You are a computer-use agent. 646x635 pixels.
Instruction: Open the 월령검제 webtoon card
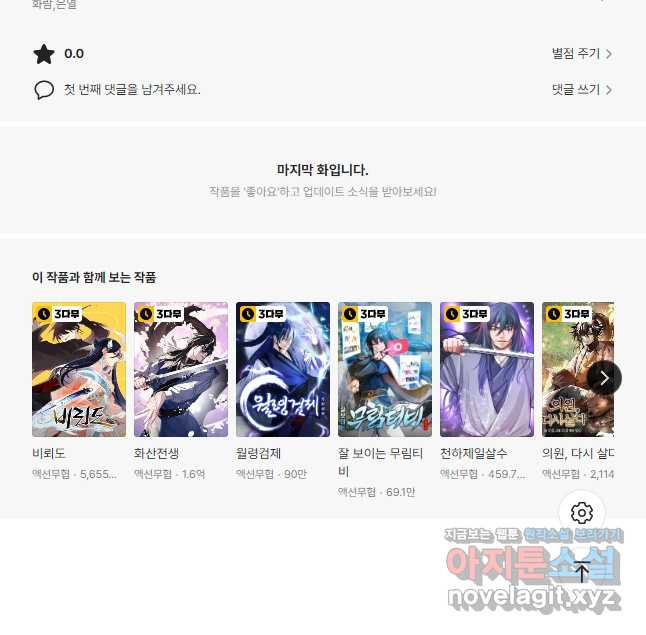[x=283, y=369]
